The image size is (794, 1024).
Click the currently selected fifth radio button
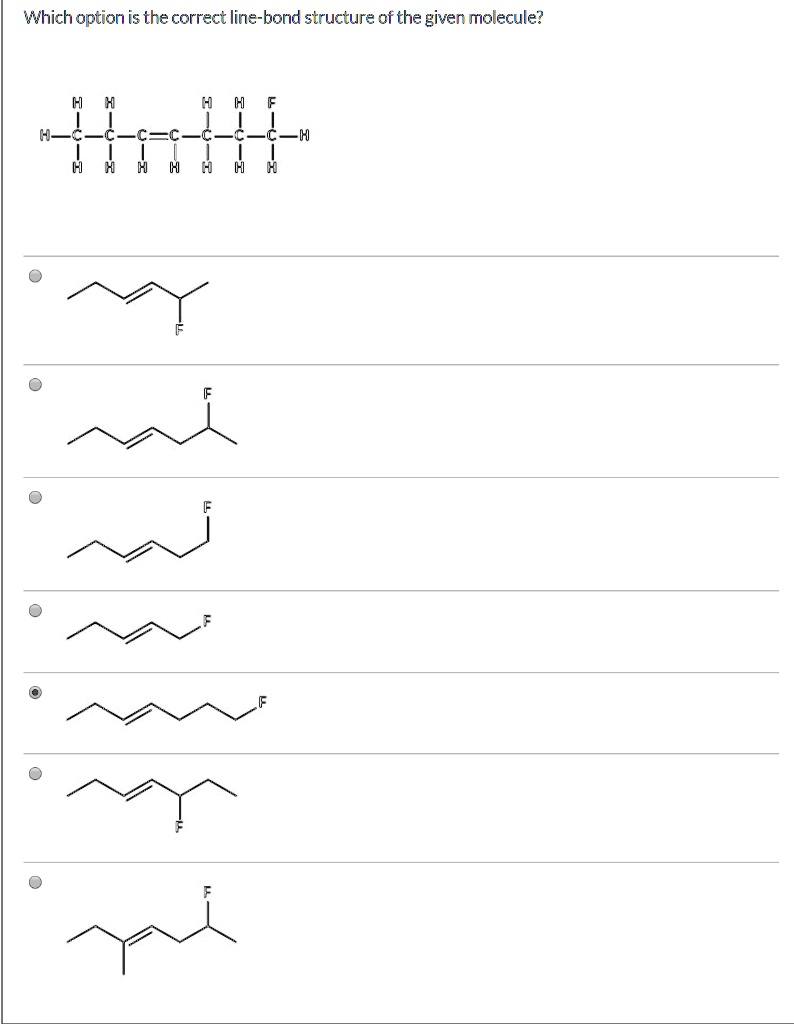35,692
